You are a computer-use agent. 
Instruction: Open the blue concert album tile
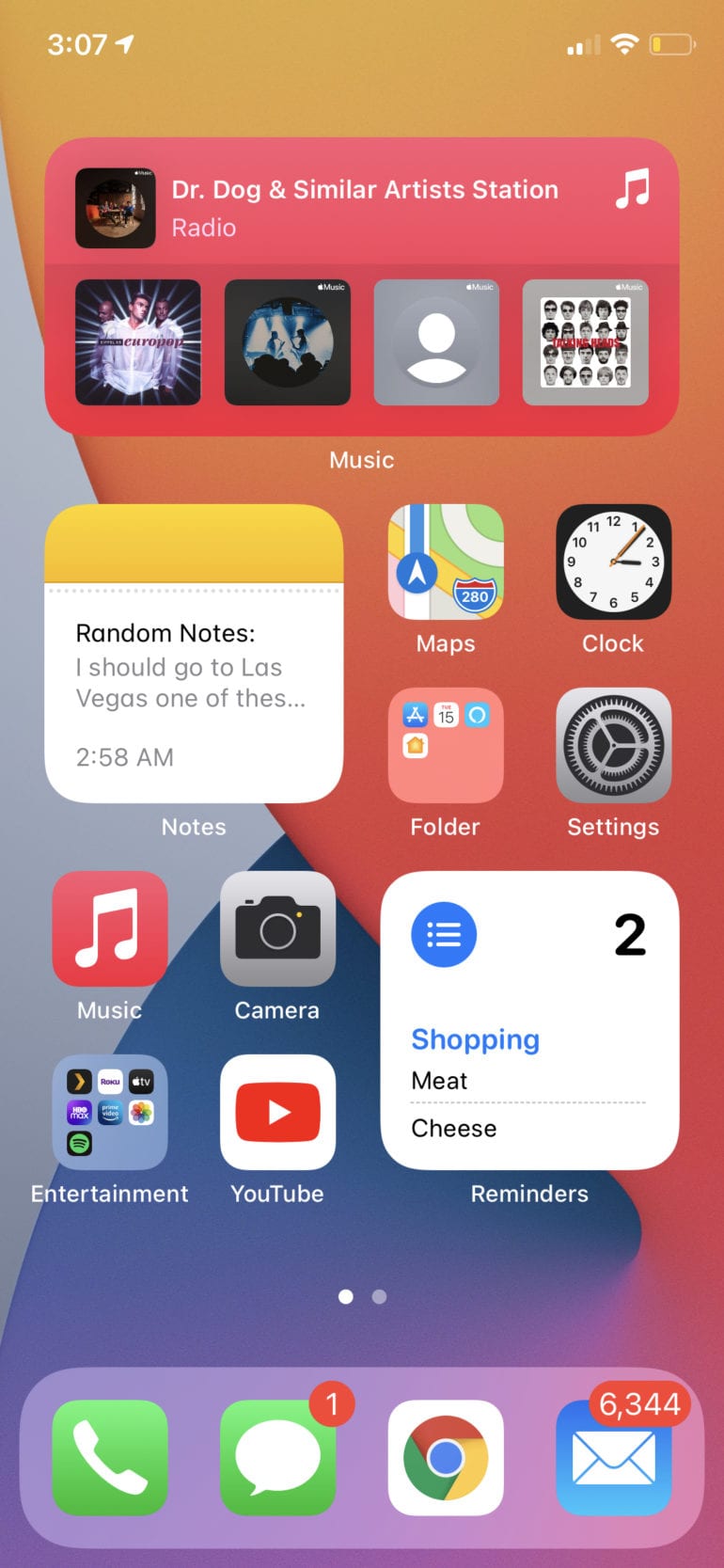[x=288, y=342]
